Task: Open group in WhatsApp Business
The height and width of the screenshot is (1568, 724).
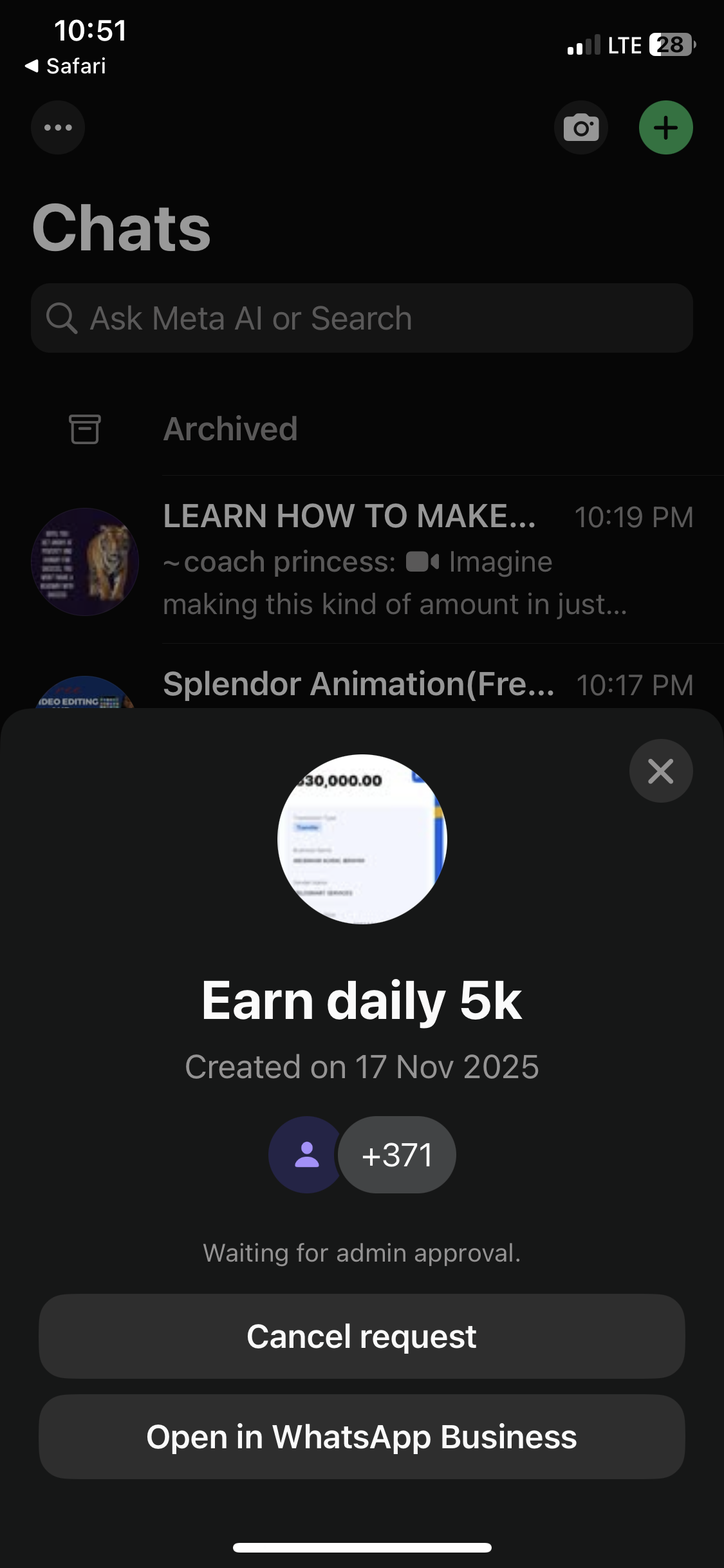Action: (362, 1436)
